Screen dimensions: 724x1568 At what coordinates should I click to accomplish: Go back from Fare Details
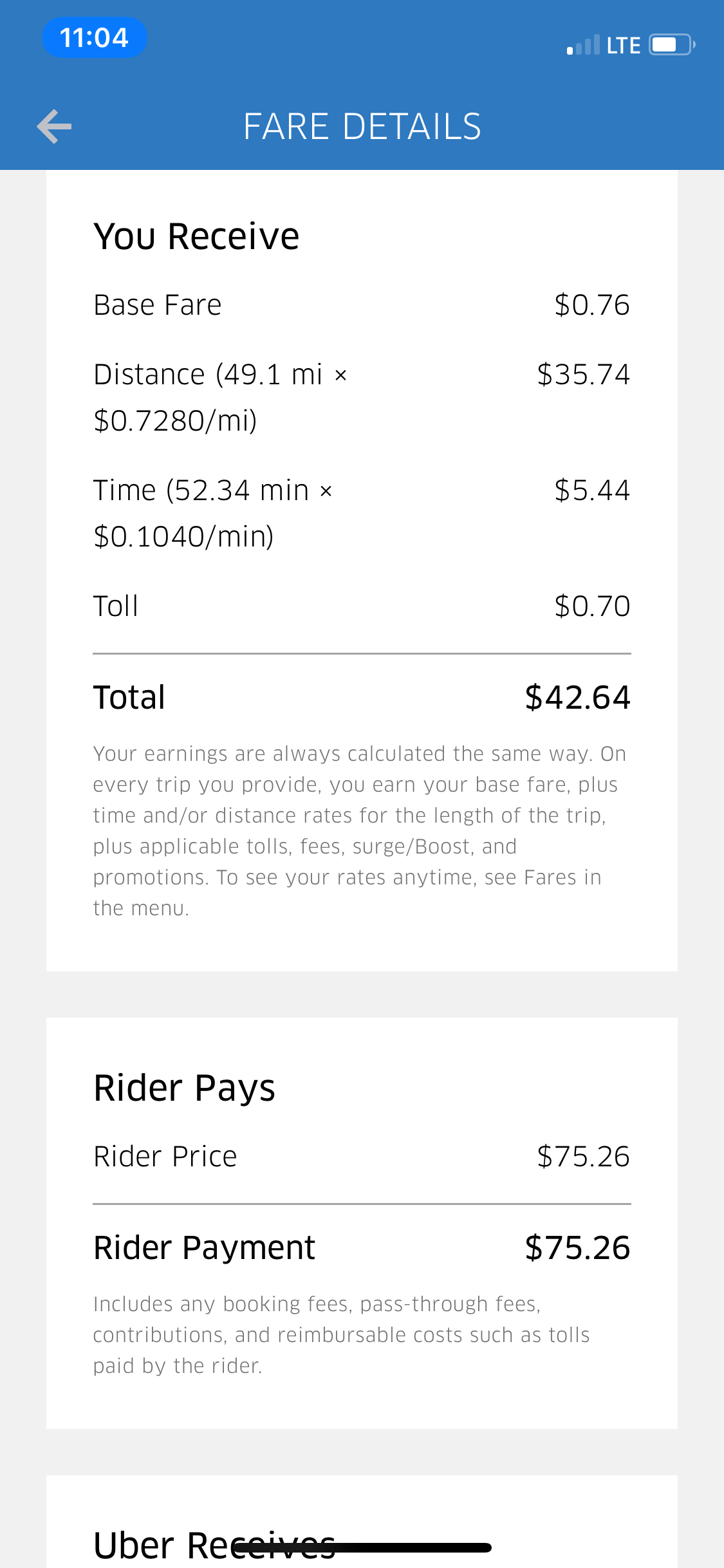(x=54, y=126)
